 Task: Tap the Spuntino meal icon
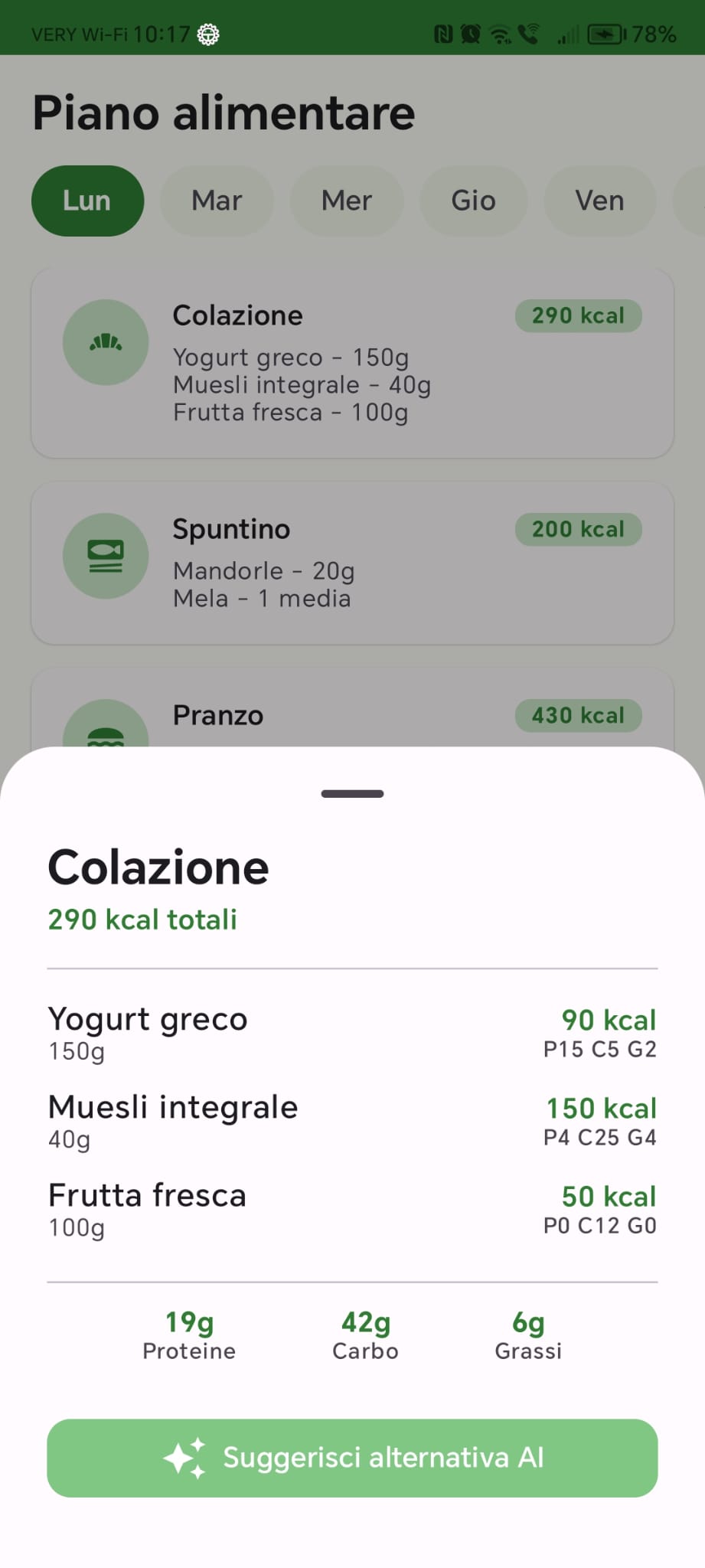tap(106, 556)
